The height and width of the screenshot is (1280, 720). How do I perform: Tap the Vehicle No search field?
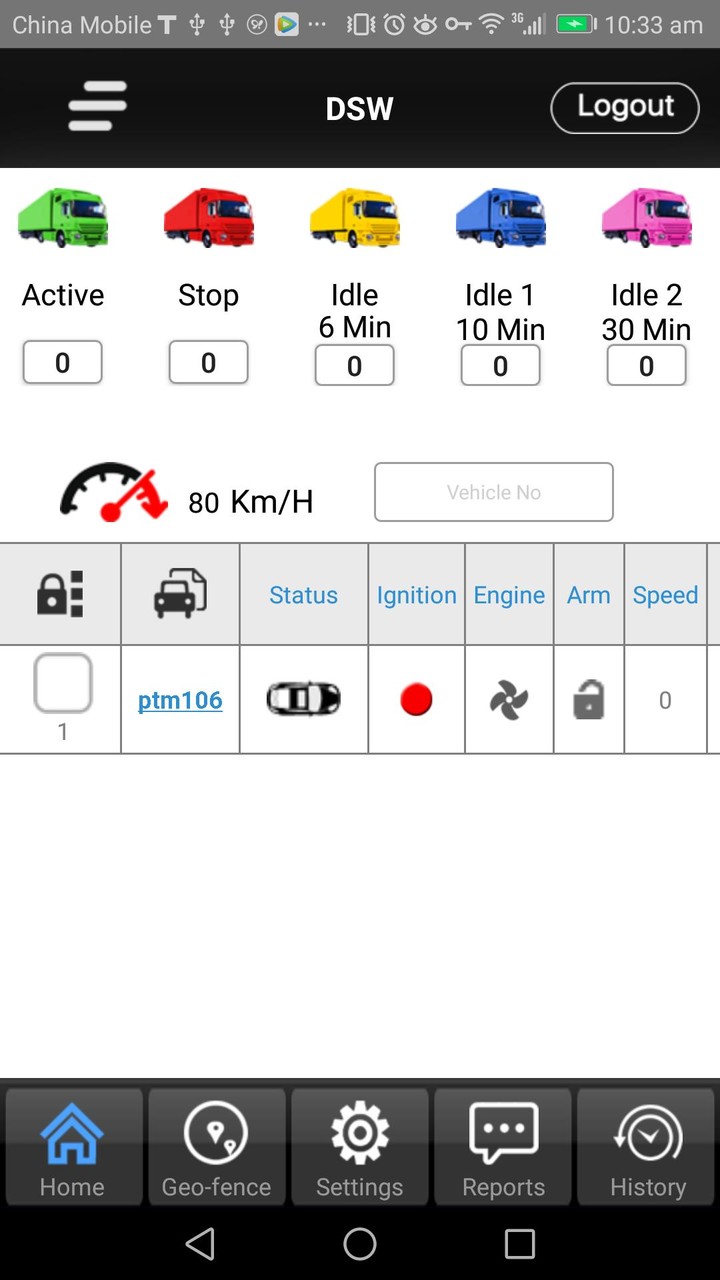coord(493,492)
